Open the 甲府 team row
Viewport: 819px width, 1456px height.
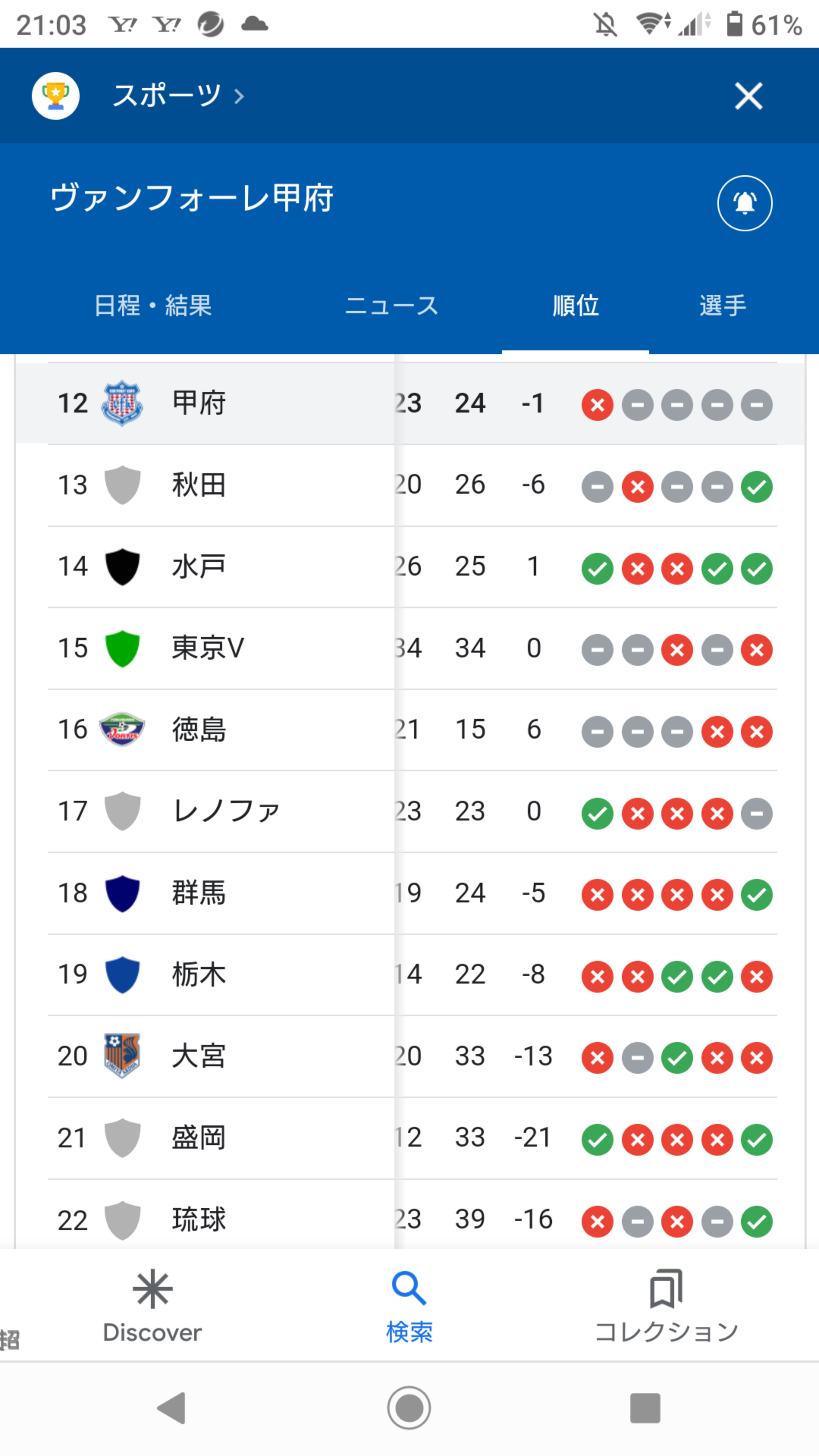[410, 403]
